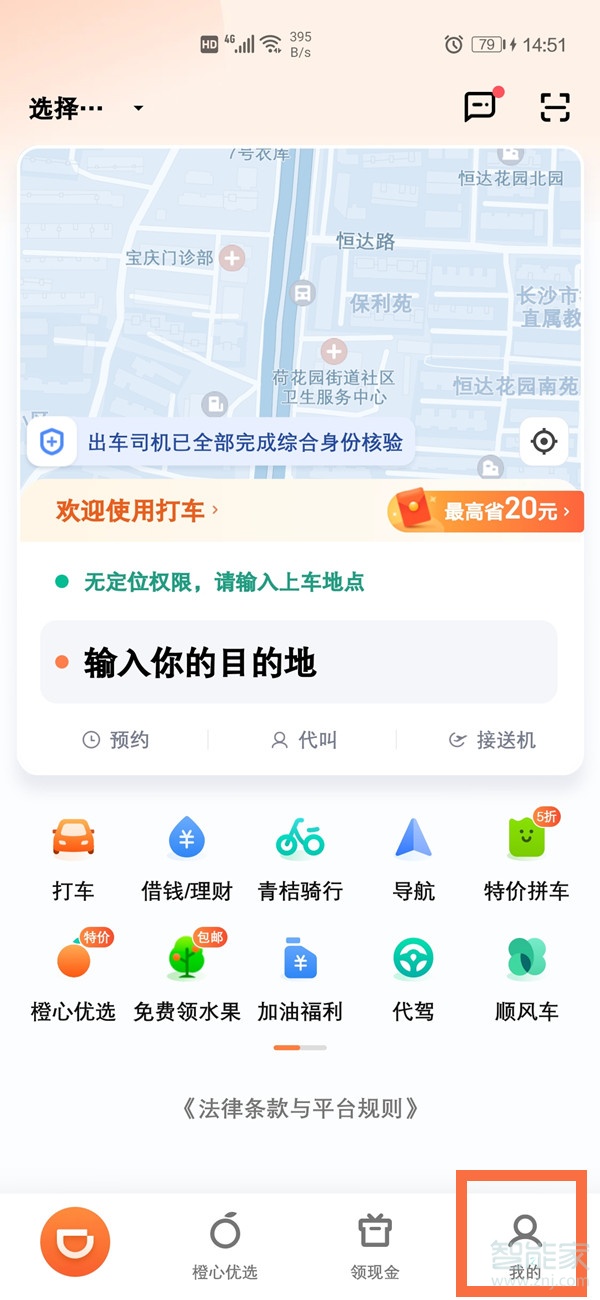Open the 最高省20元 coupon banner
Viewport: 600px width, 1300px height.
click(486, 511)
